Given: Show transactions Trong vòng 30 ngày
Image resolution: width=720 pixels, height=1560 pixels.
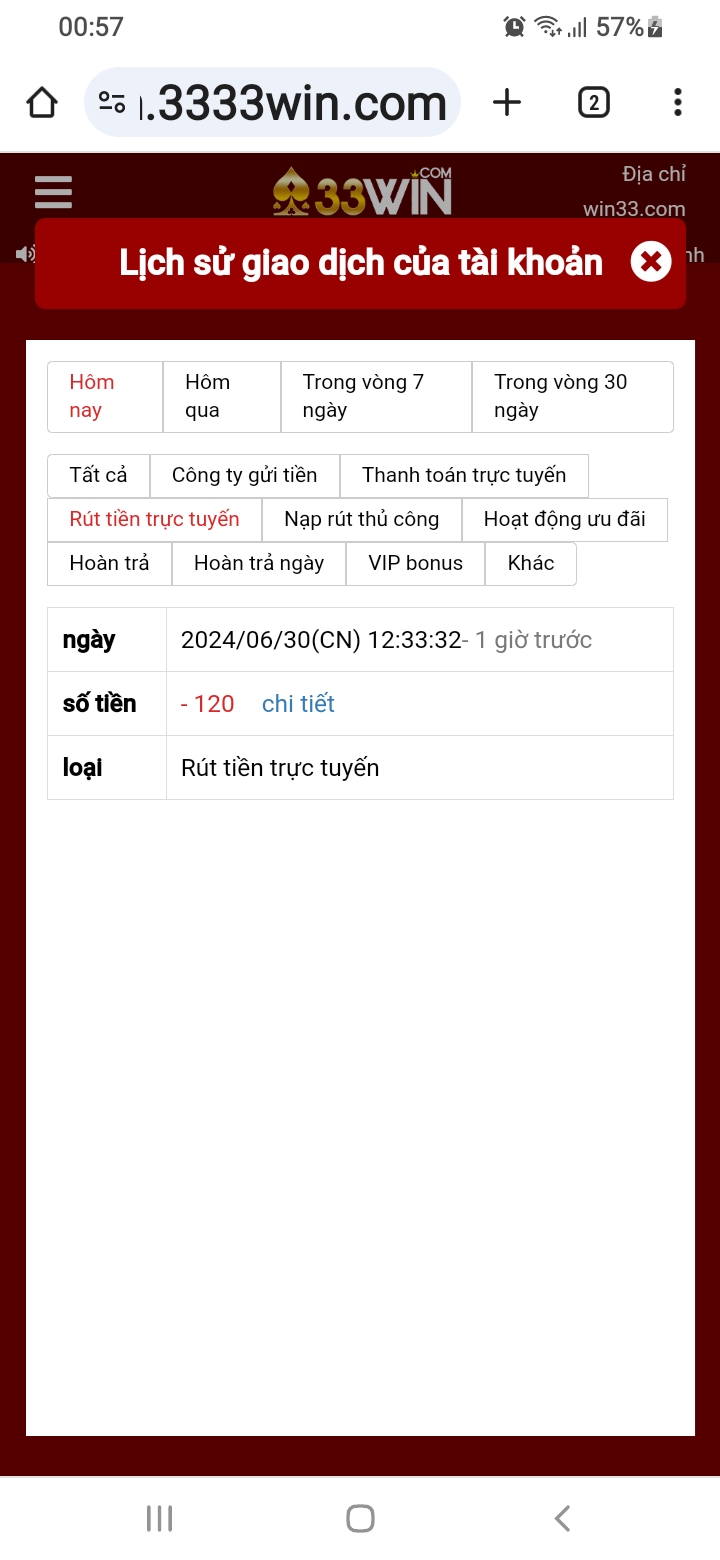Looking at the screenshot, I should click(572, 397).
